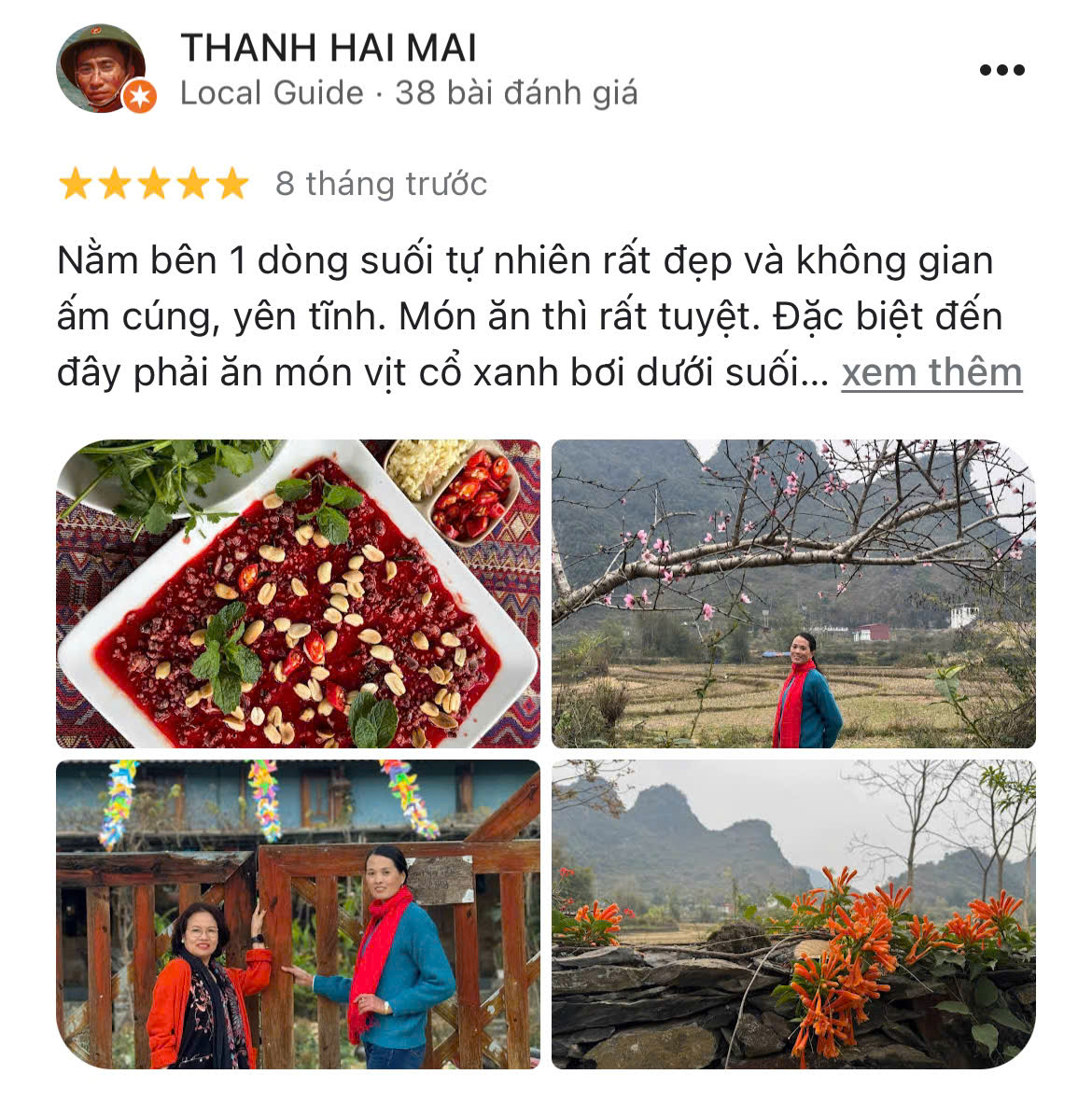Open THANH HAI MAI's profile picture
Image resolution: width=1092 pixels, height=1102 pixels.
pyautogui.click(x=101, y=68)
